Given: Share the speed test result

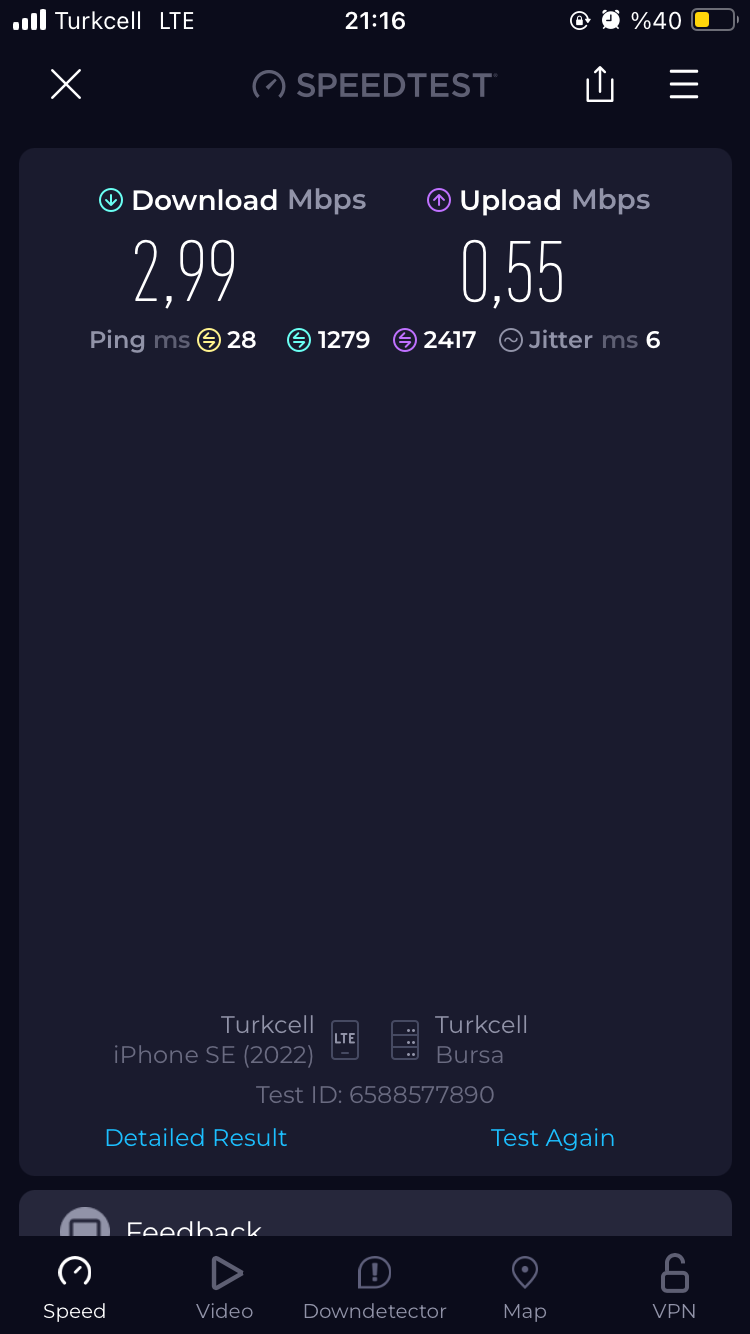Looking at the screenshot, I should pyautogui.click(x=599, y=84).
